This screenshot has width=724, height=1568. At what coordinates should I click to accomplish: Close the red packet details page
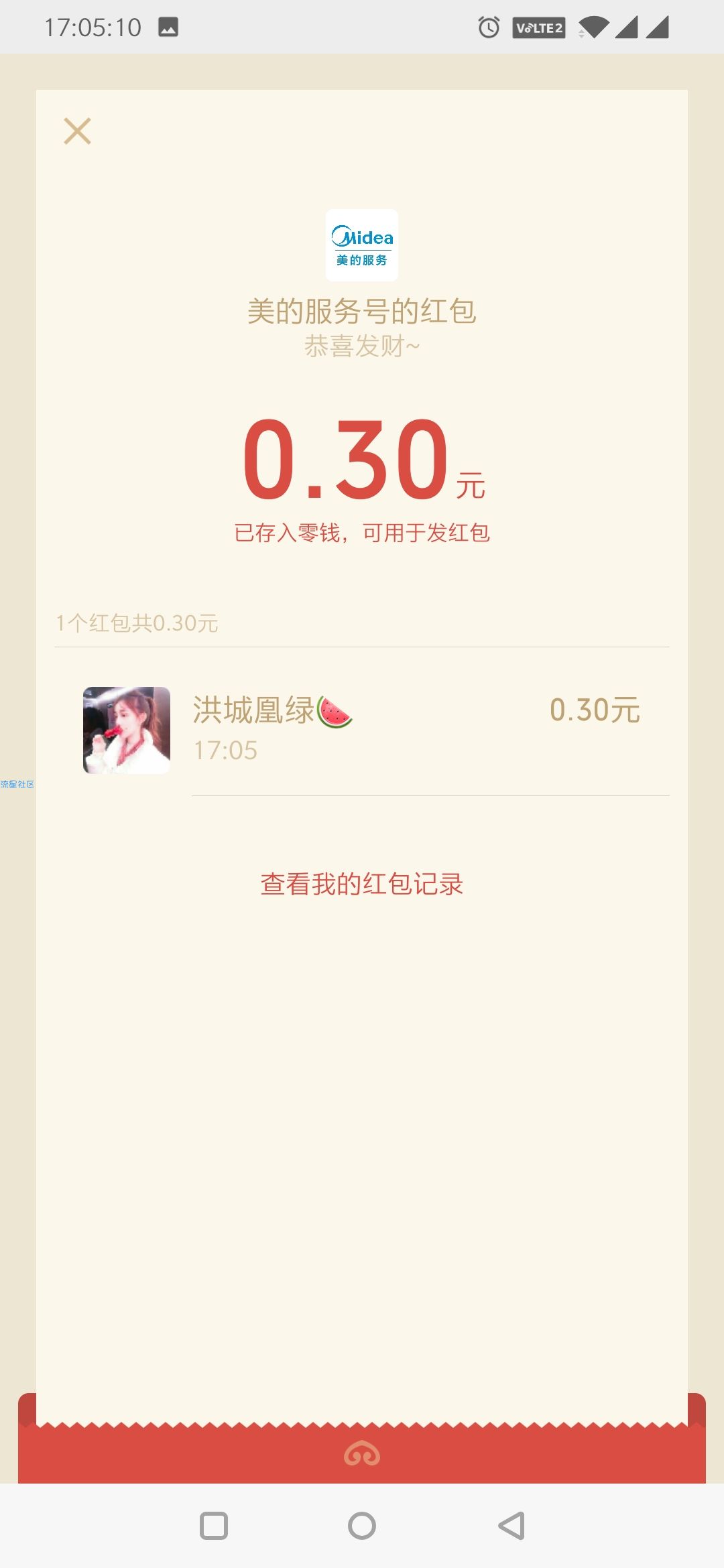(x=77, y=131)
